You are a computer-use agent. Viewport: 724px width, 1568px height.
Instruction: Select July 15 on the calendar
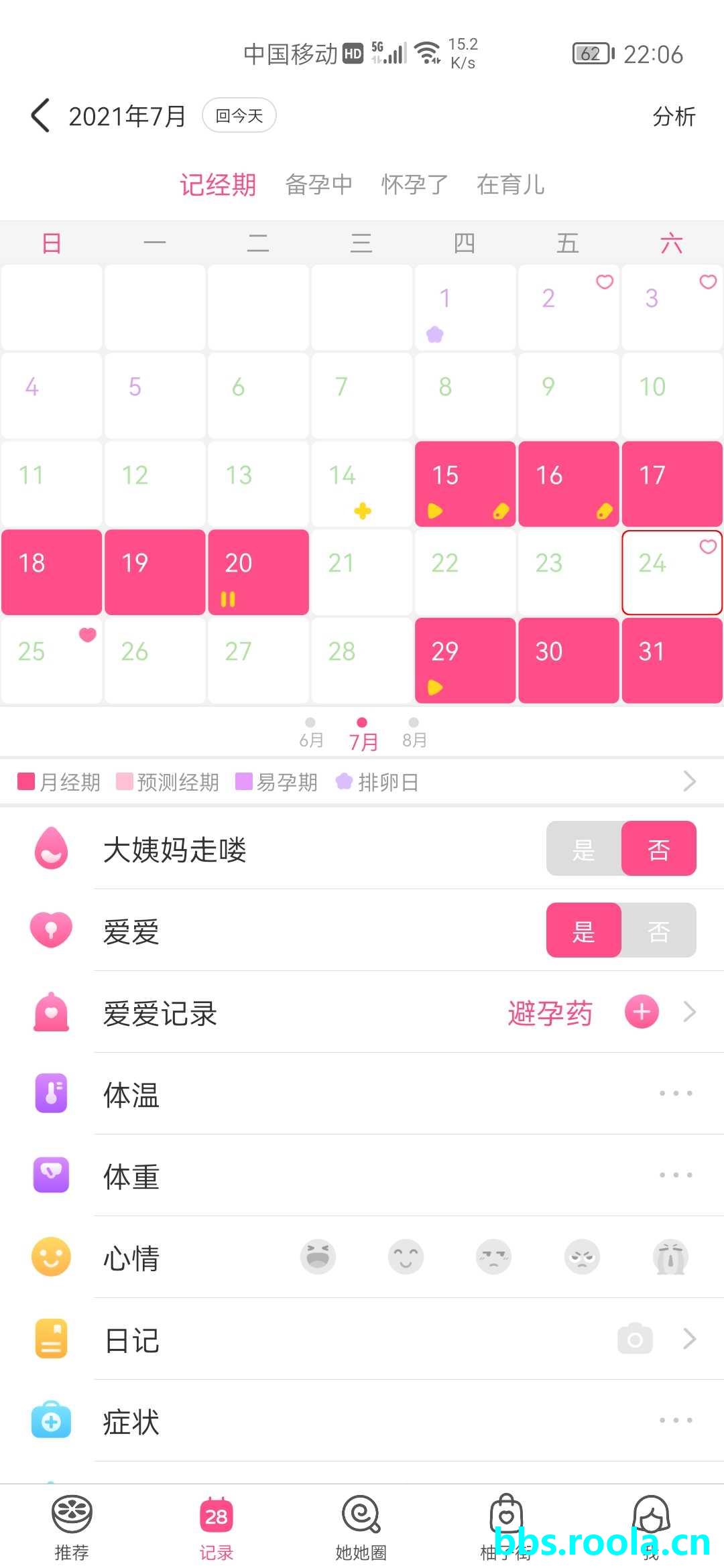coord(465,483)
